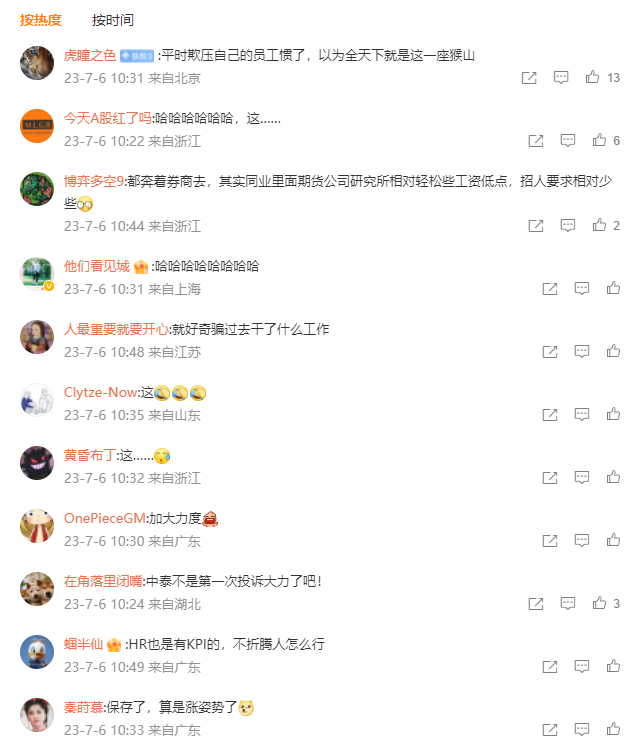
Task: Share 虎瞳之色's comment
Action: pos(529,77)
